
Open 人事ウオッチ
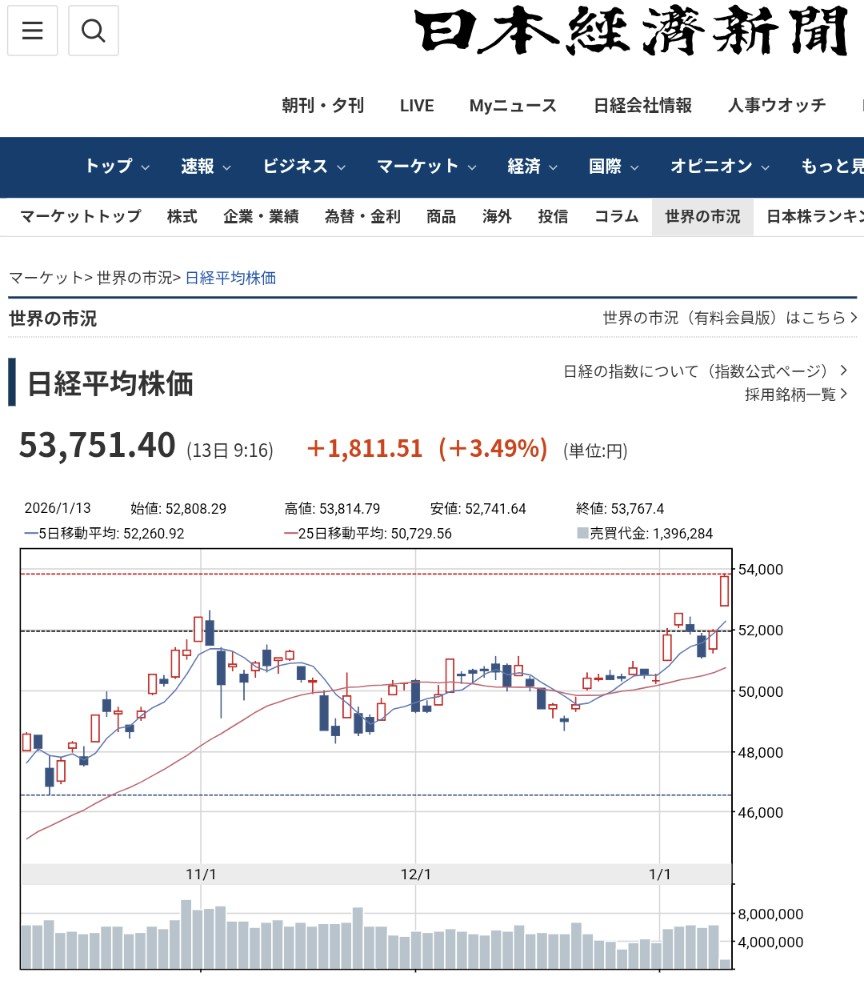pos(777,105)
